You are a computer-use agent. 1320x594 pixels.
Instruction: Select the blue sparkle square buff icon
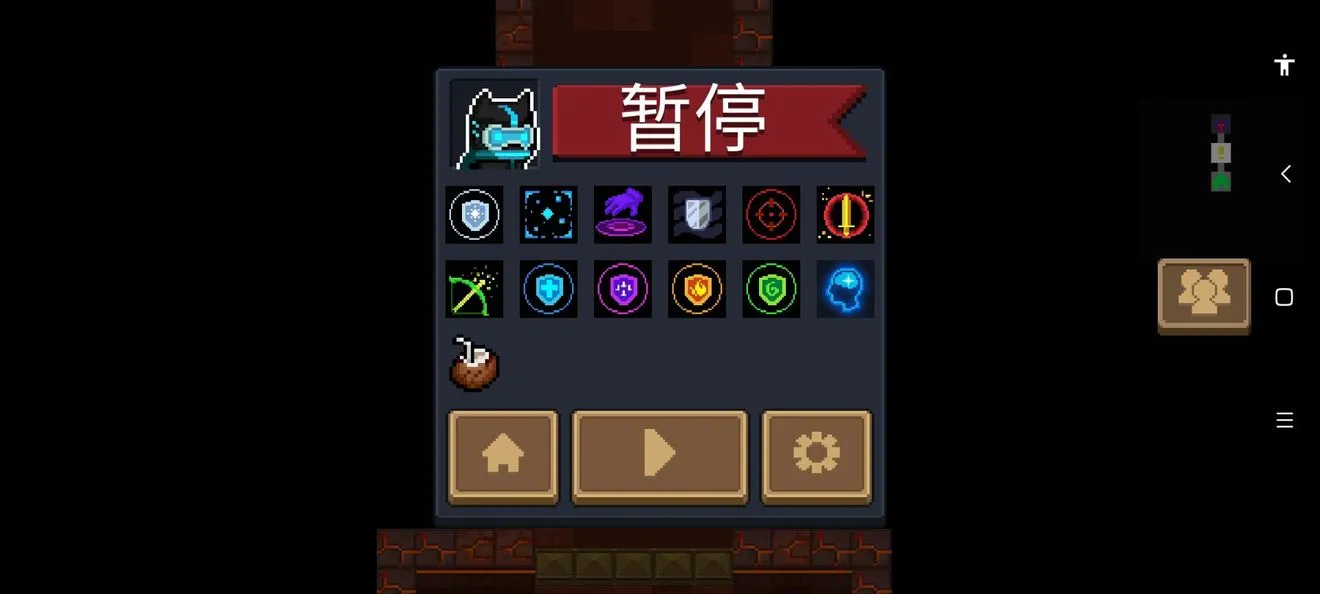click(x=548, y=214)
